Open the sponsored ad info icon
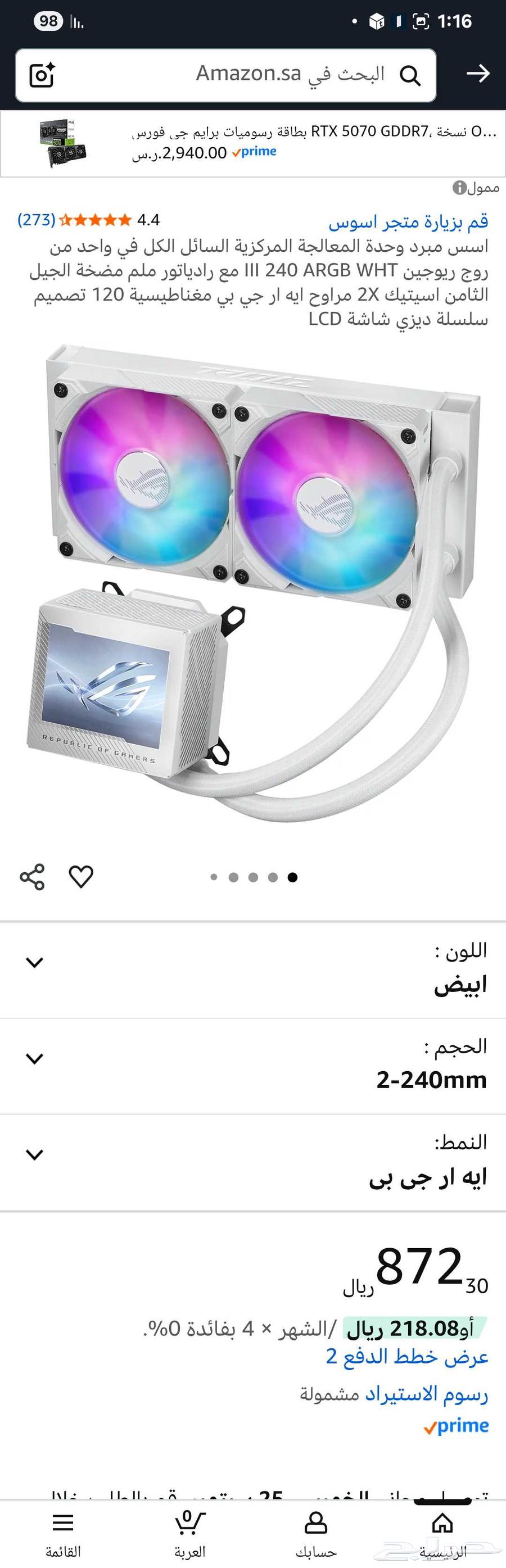 point(459,188)
